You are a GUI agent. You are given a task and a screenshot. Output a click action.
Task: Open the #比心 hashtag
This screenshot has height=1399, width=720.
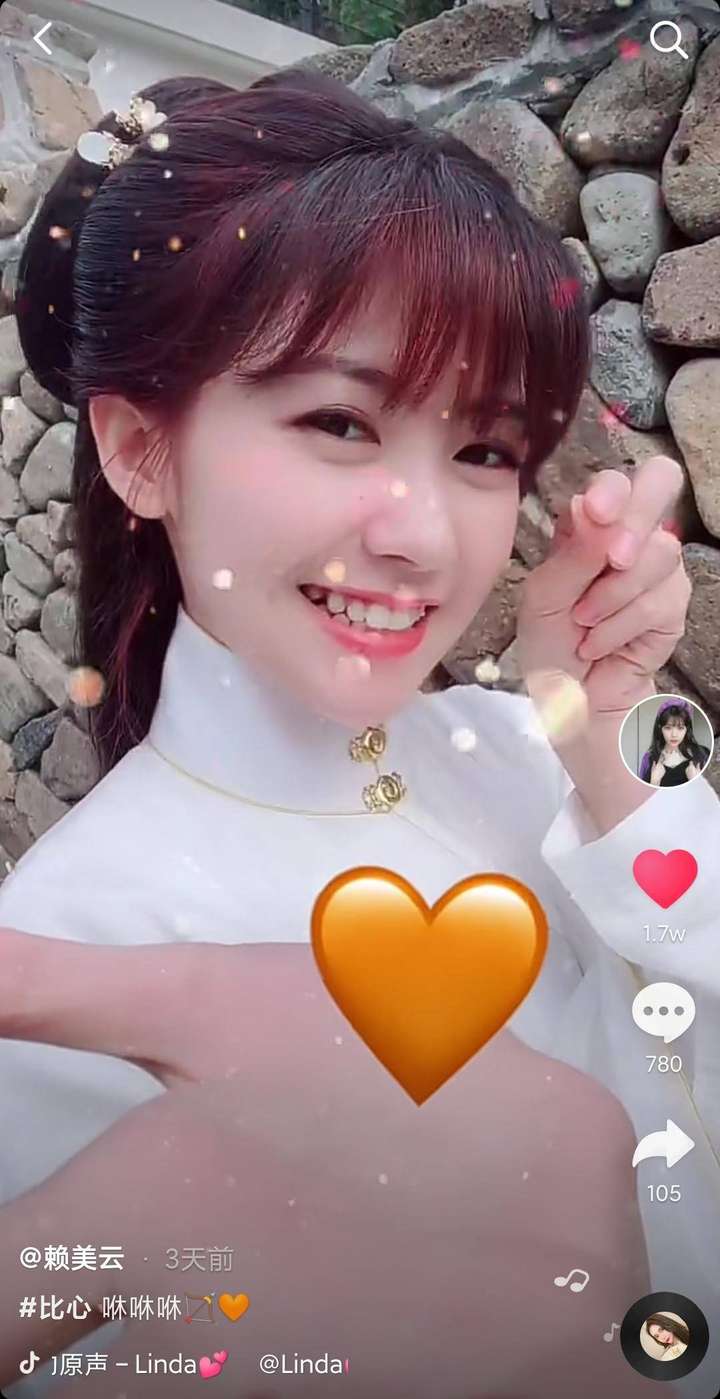click(55, 1307)
